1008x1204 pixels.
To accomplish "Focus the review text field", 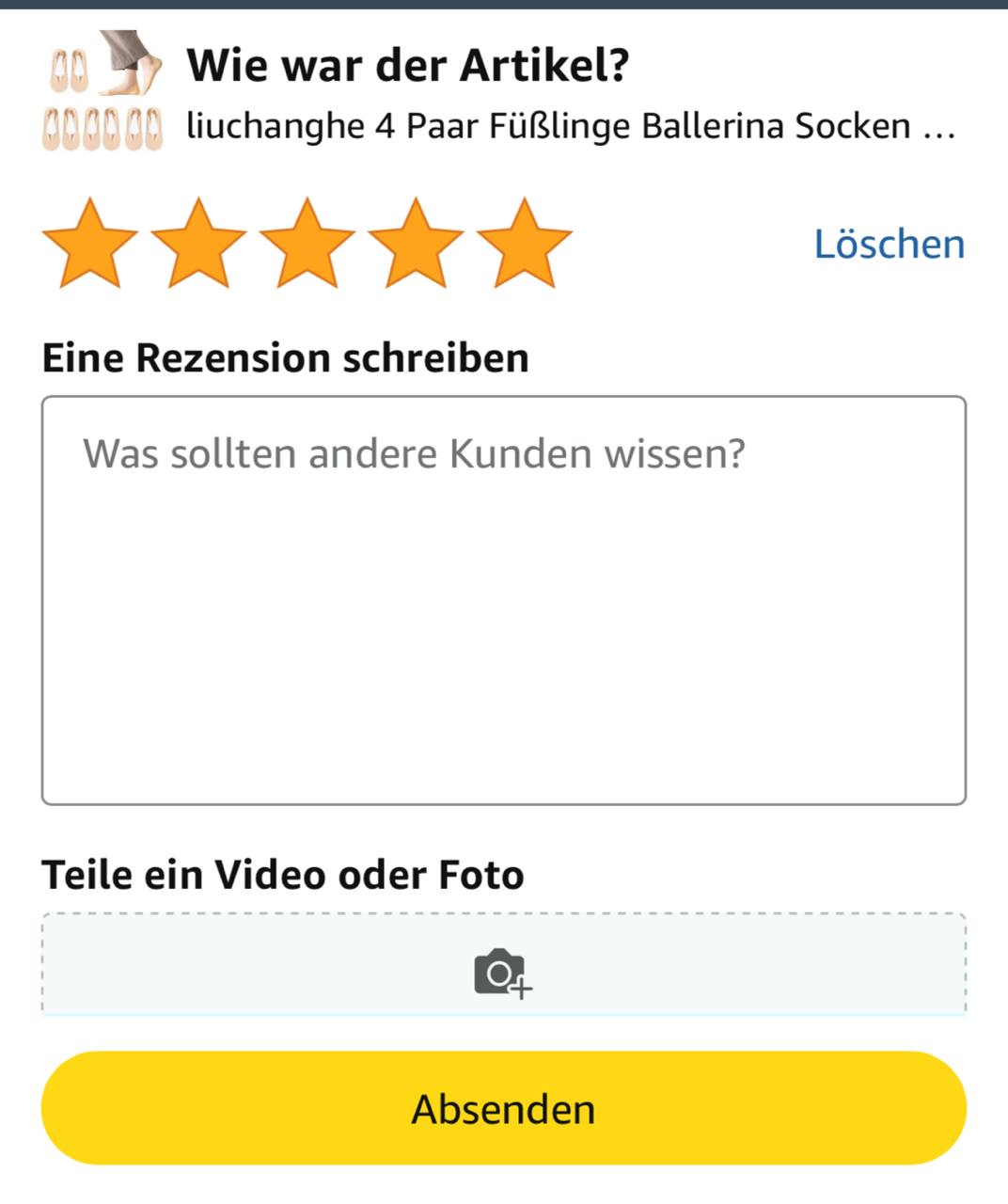I will 504,600.
